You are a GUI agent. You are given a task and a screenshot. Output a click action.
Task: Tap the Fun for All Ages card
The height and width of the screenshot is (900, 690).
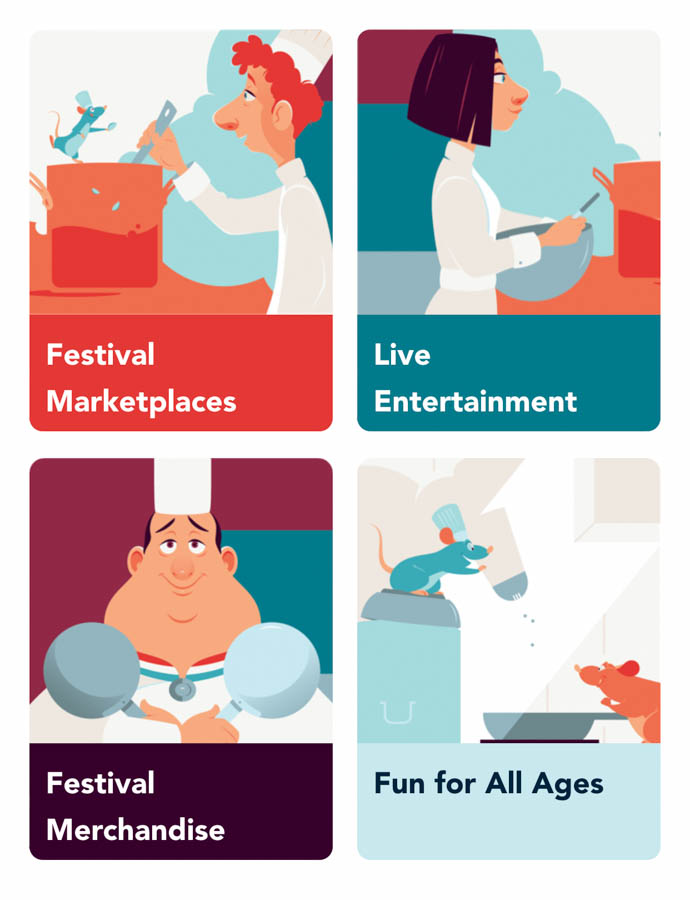(x=508, y=659)
